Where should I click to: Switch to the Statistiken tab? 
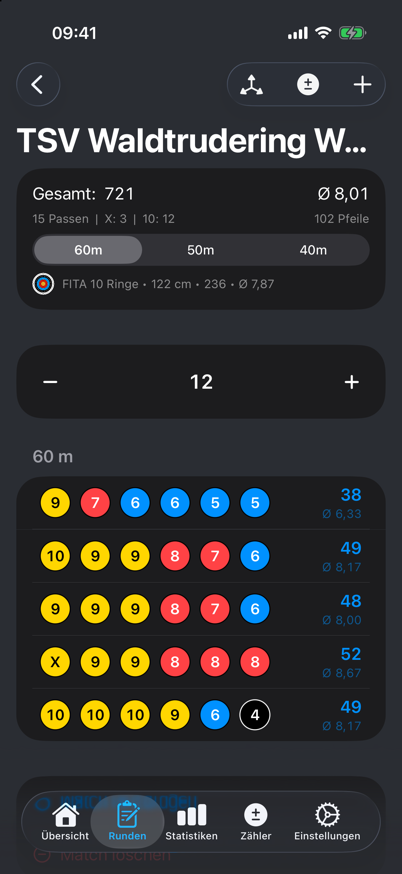pyautogui.click(x=191, y=822)
